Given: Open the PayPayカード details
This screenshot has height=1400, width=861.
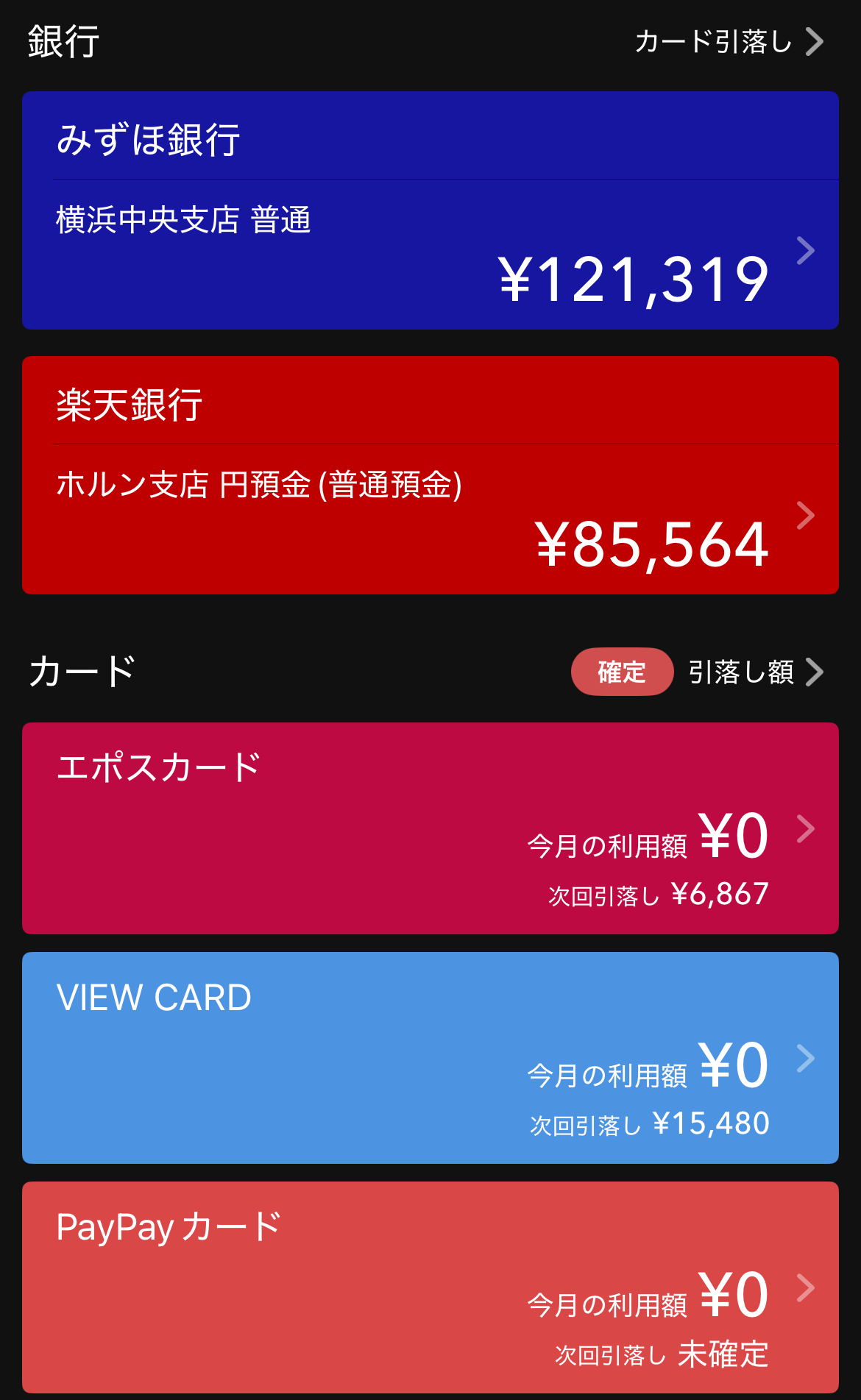Looking at the screenshot, I should (431, 1287).
